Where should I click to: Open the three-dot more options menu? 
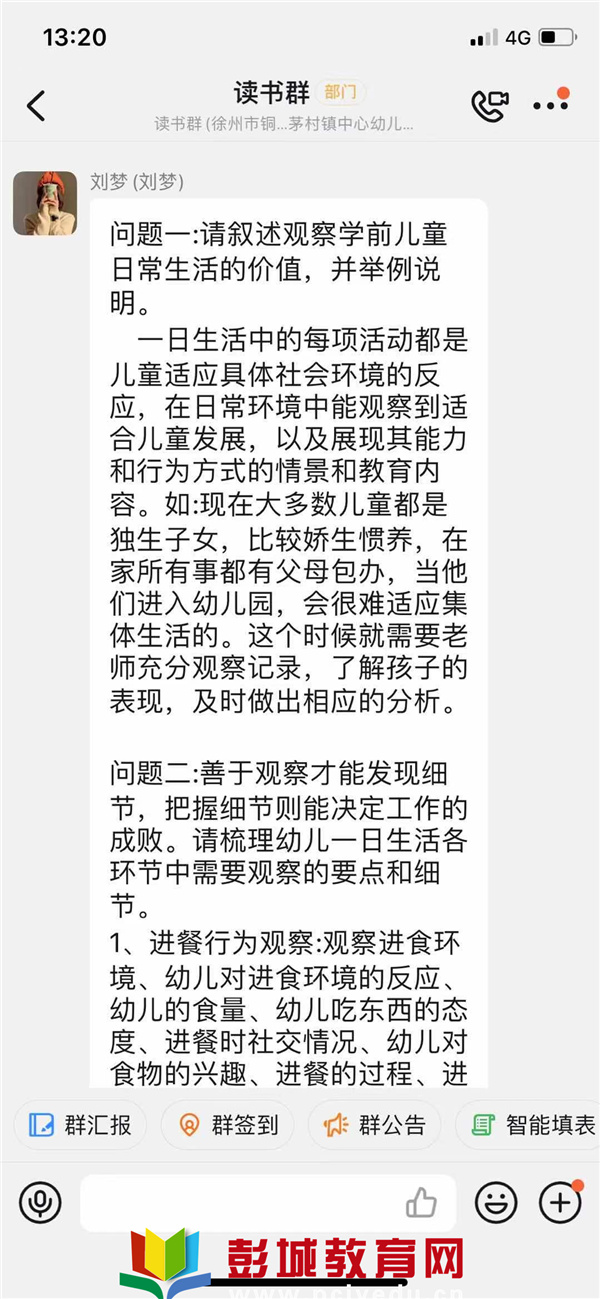tap(551, 104)
